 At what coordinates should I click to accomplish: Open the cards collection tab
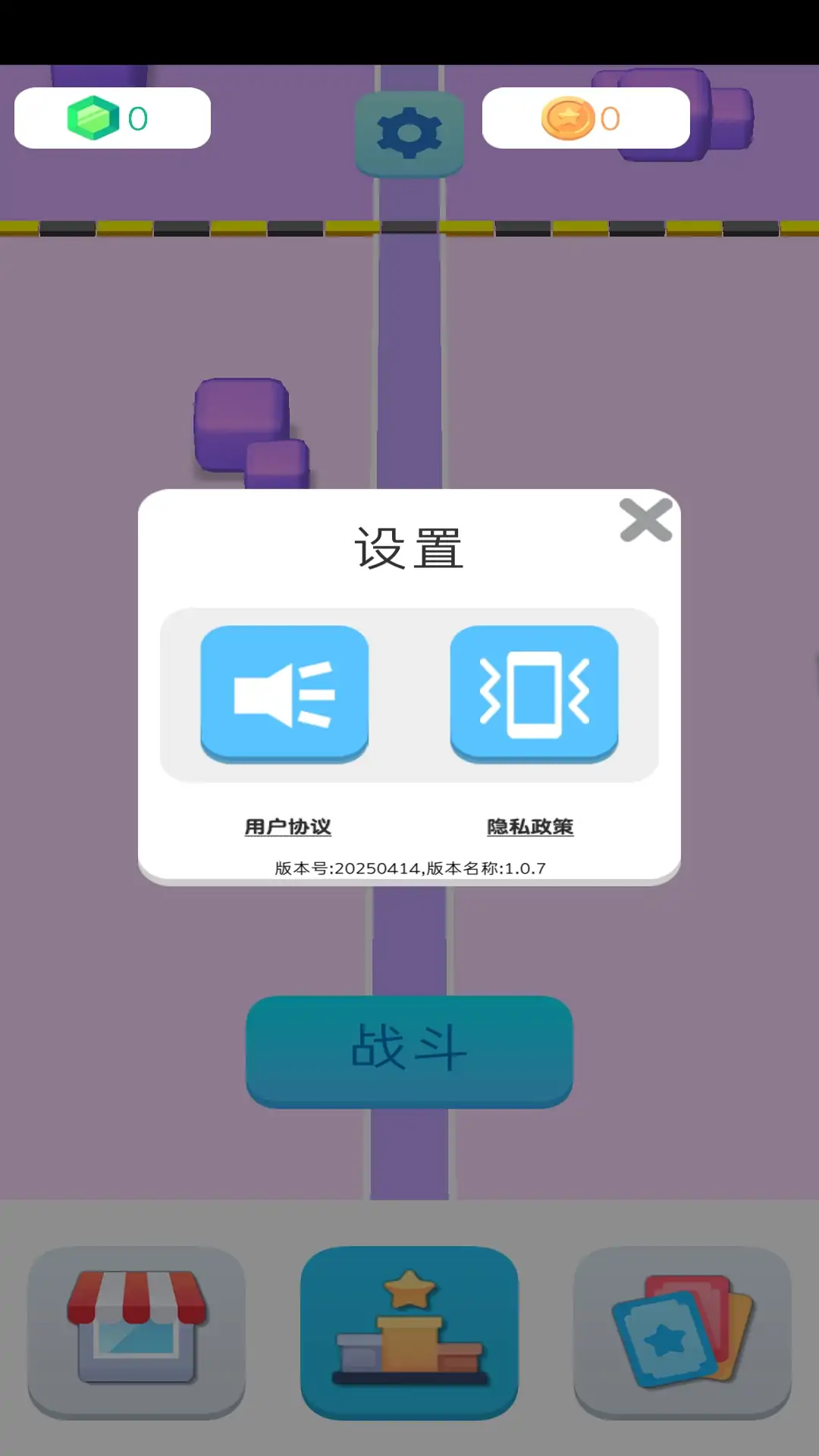pos(682,1332)
